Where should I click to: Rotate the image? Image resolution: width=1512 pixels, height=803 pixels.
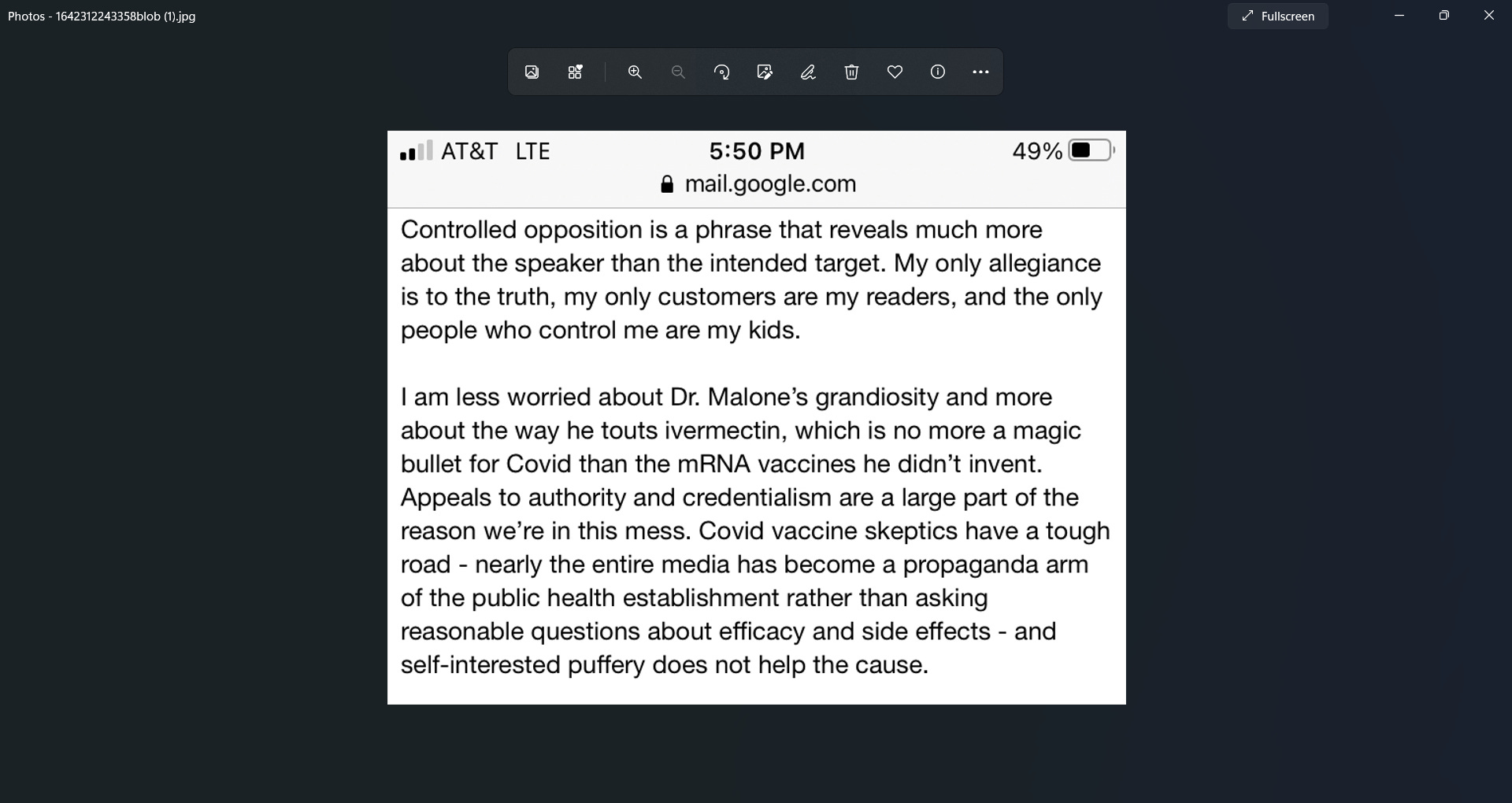tap(721, 72)
